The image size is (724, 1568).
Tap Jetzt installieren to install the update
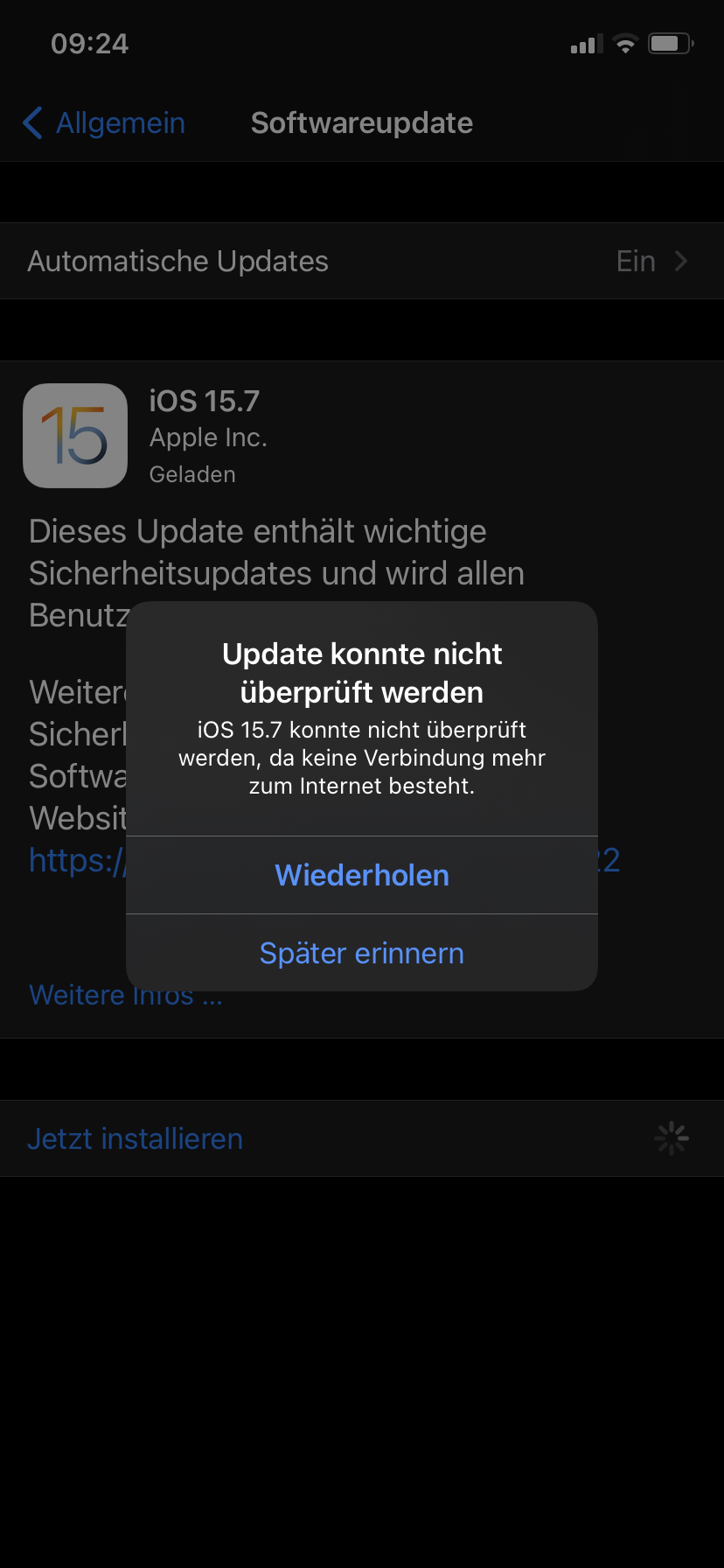coord(135,1138)
